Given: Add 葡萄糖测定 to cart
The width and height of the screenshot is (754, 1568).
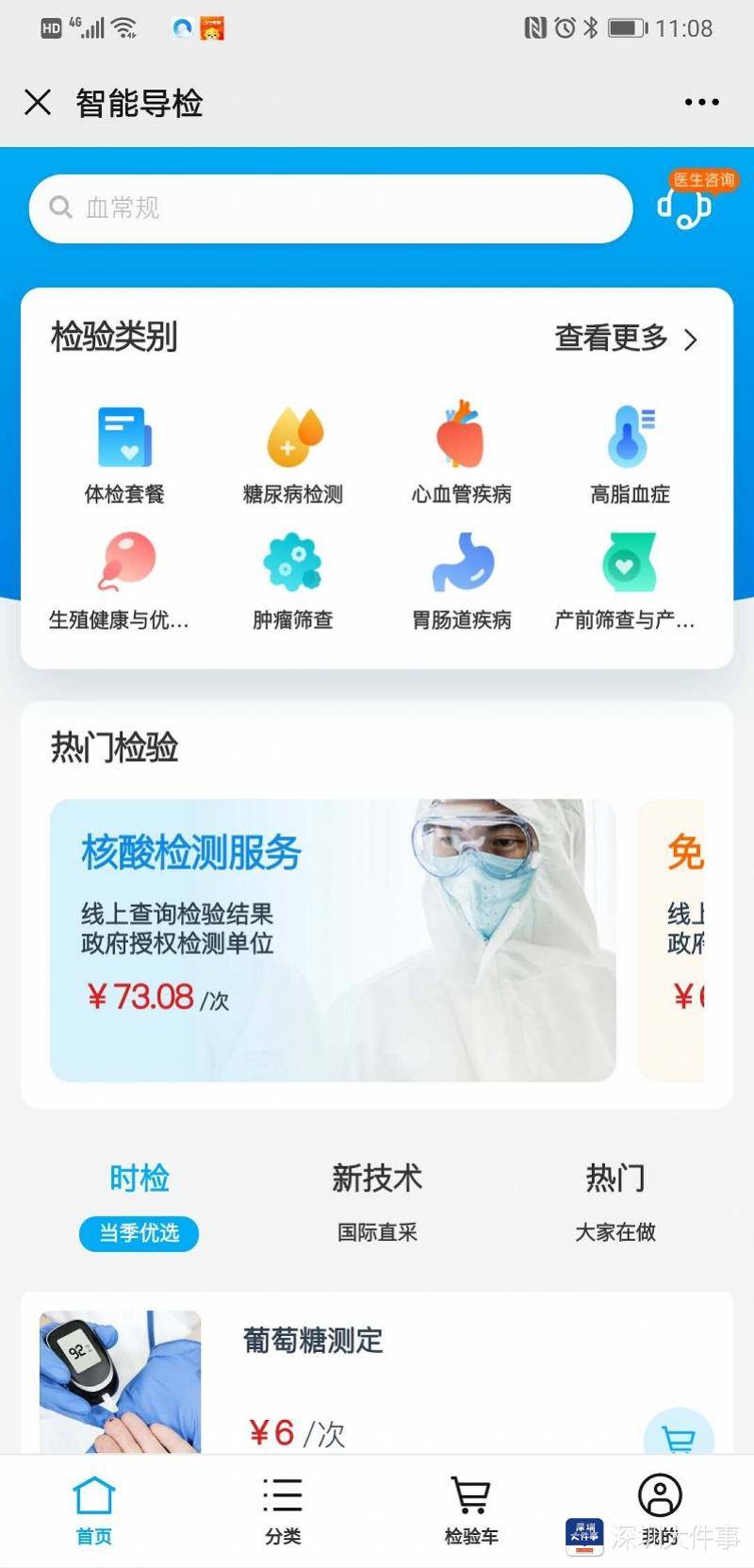Looking at the screenshot, I should tap(679, 1435).
